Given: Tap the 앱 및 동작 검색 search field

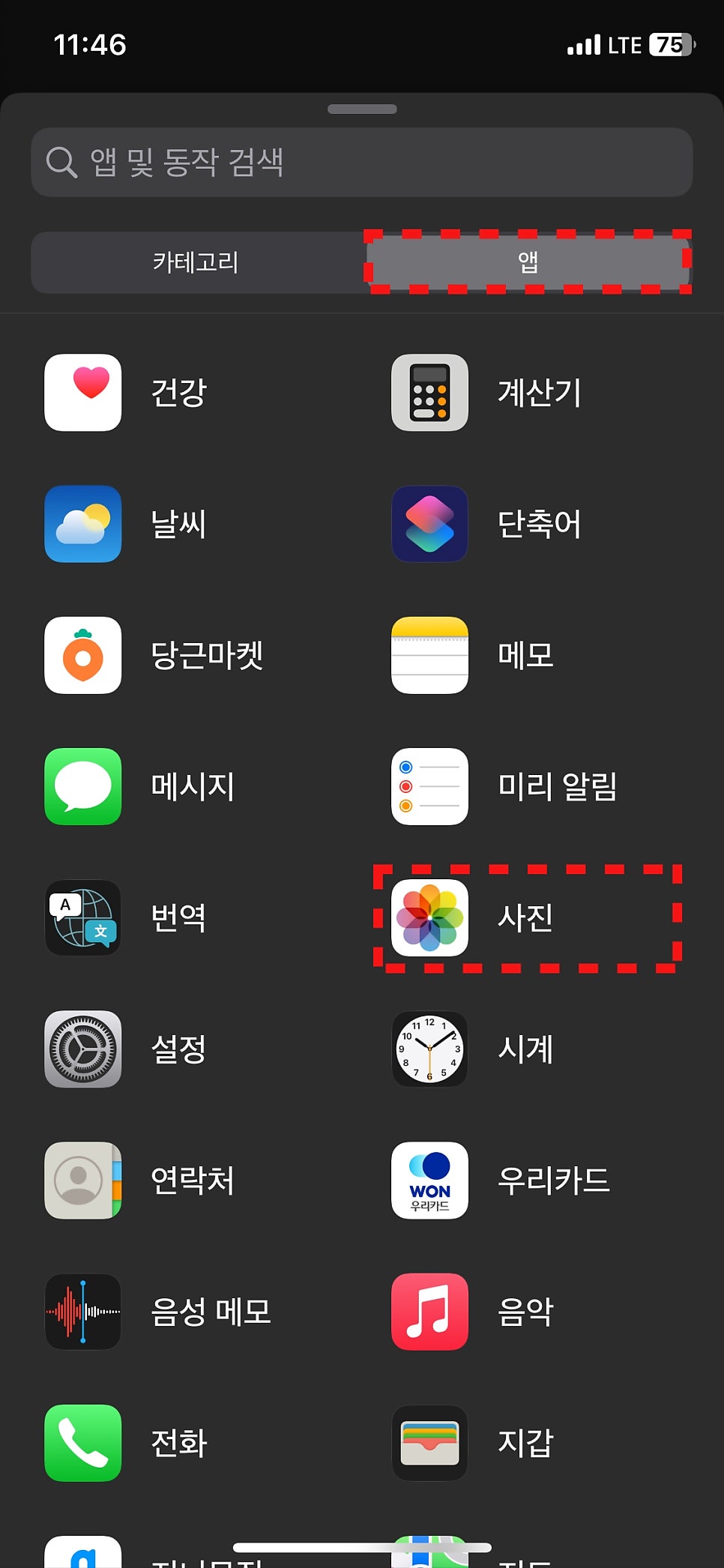Looking at the screenshot, I should [x=362, y=162].
